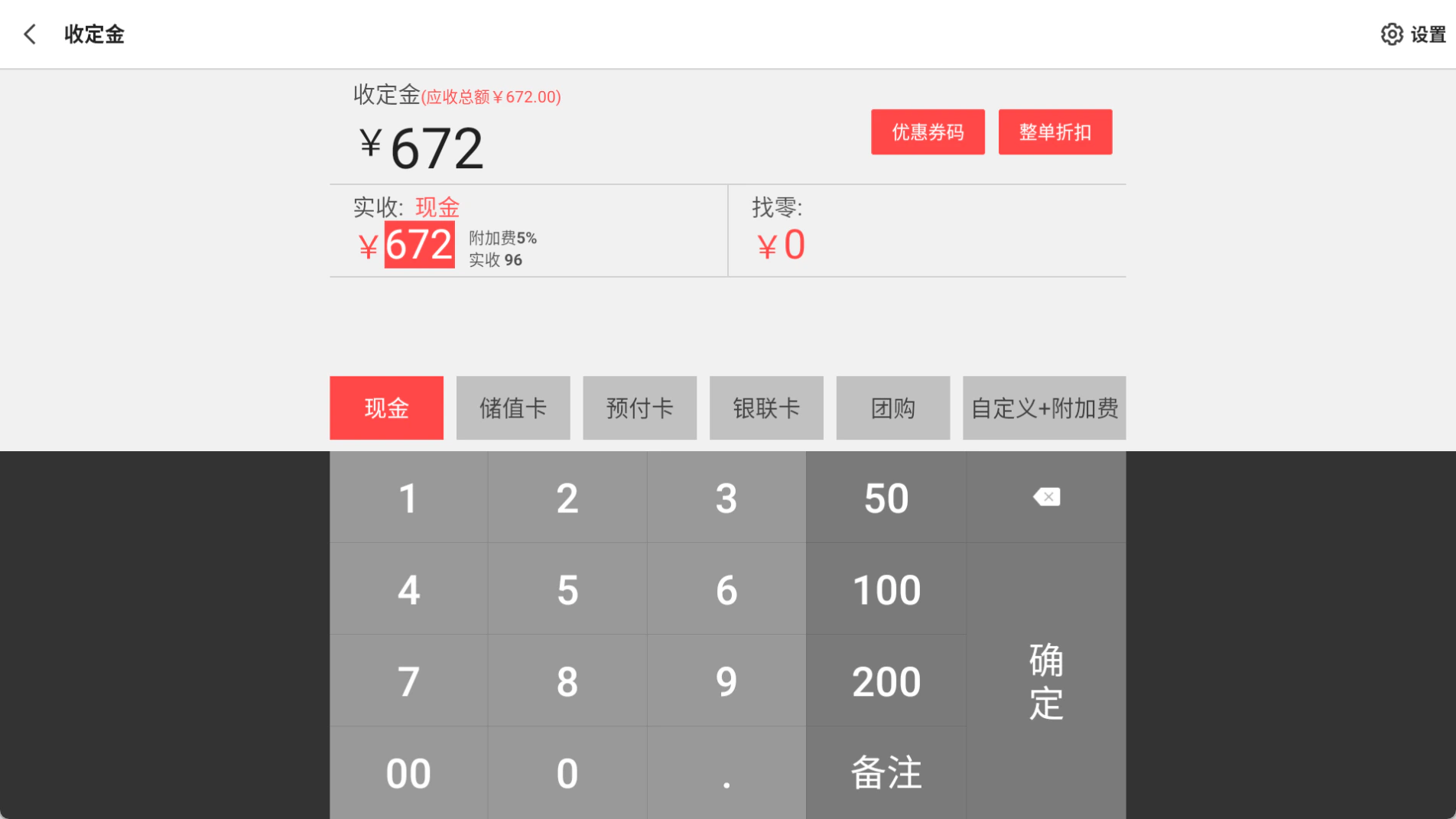The height and width of the screenshot is (819, 1456).
Task: Go back from the 收定金 screen
Action: tap(30, 34)
